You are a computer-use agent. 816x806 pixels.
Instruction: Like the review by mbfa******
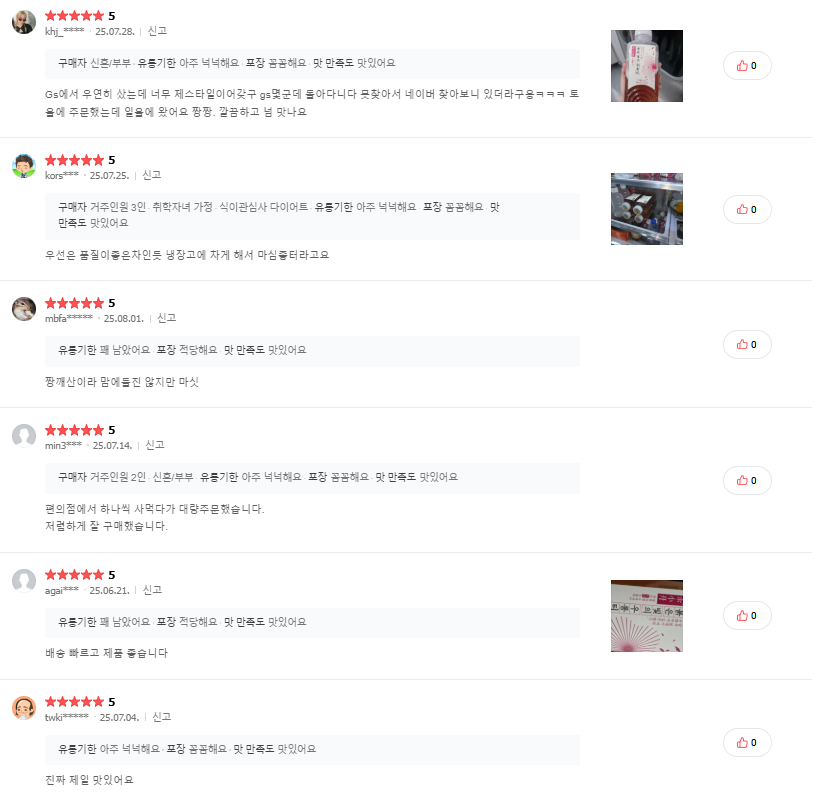(747, 344)
